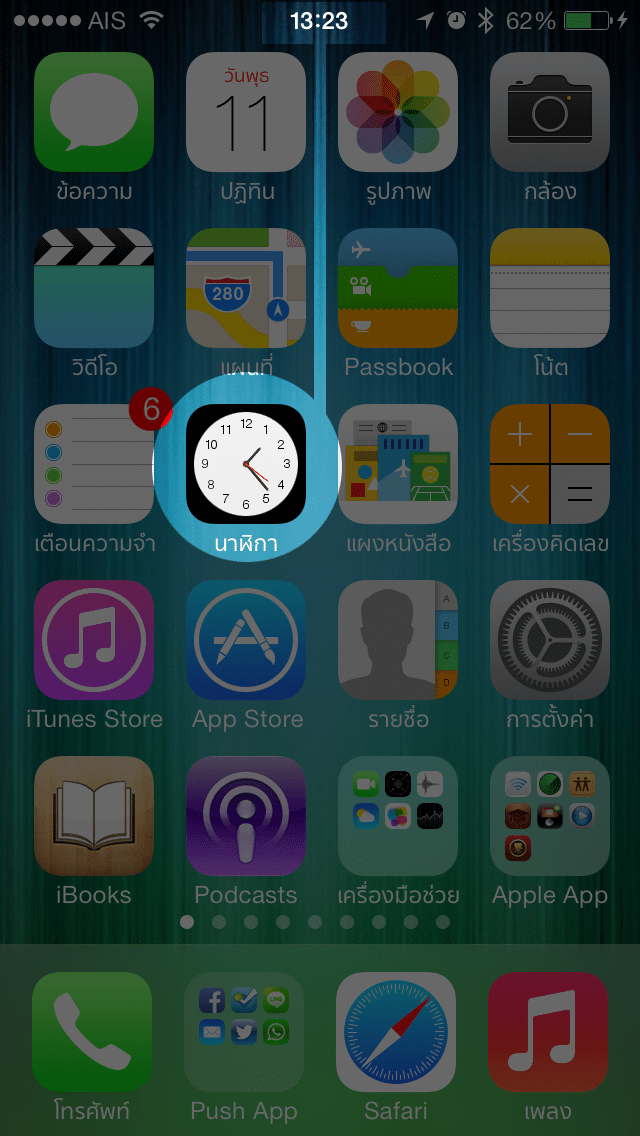Open the Notes app โน้ต
The width and height of the screenshot is (640, 1136).
coord(550,288)
